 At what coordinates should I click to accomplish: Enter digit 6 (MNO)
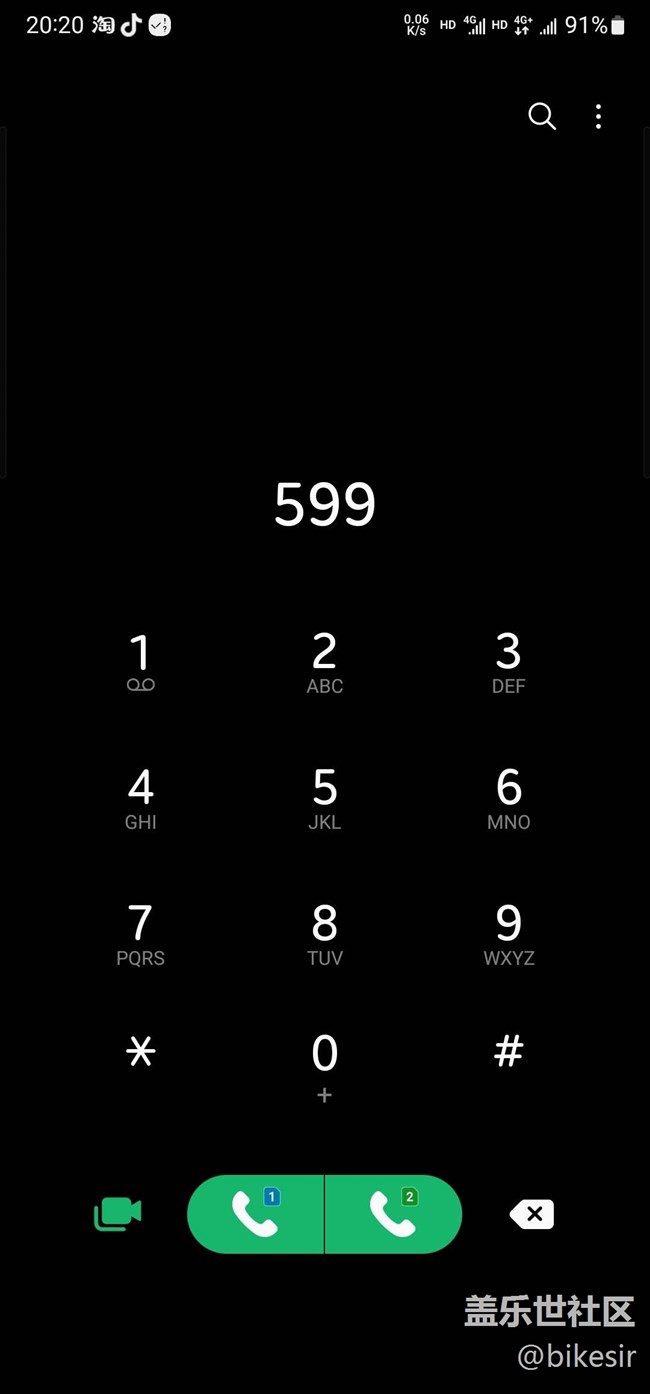(x=508, y=799)
